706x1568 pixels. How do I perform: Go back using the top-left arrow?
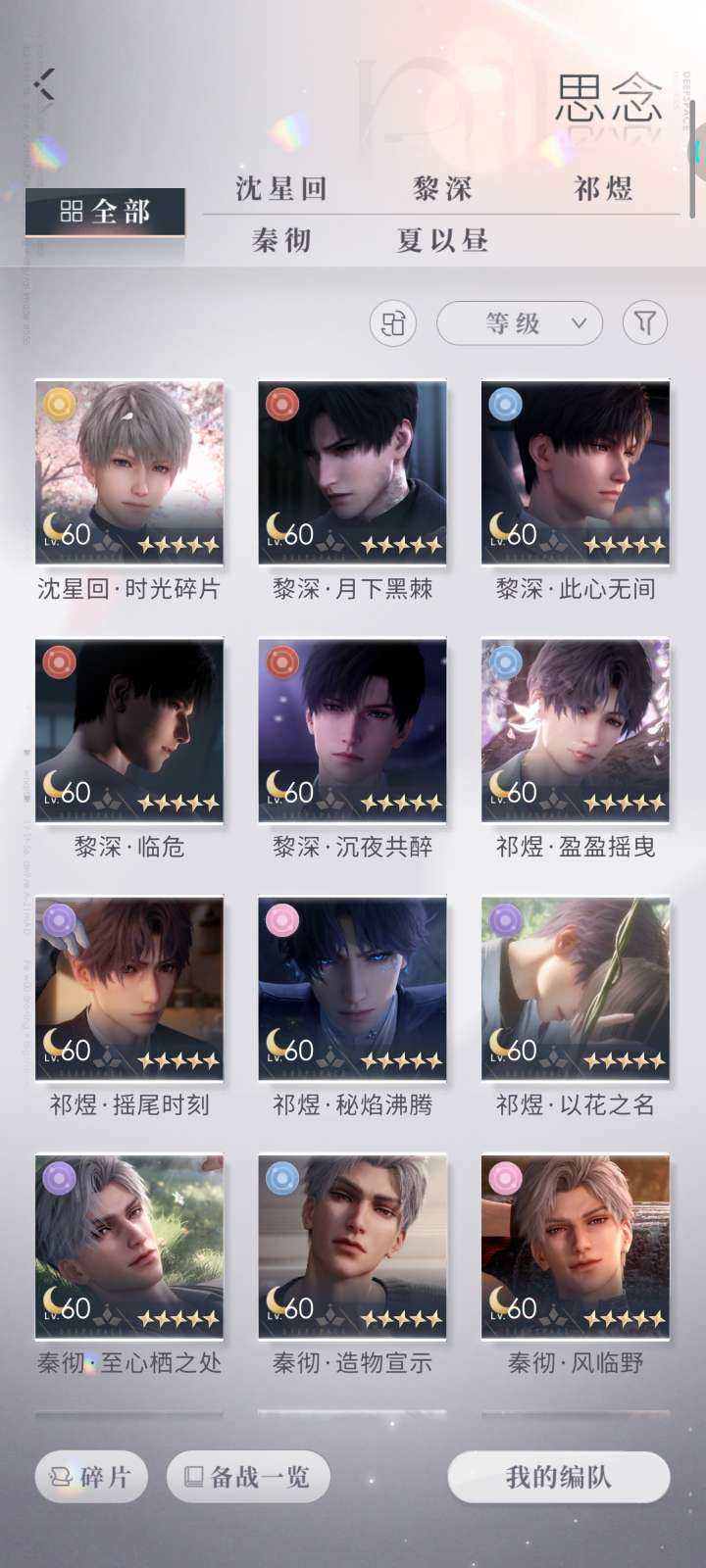pyautogui.click(x=43, y=84)
